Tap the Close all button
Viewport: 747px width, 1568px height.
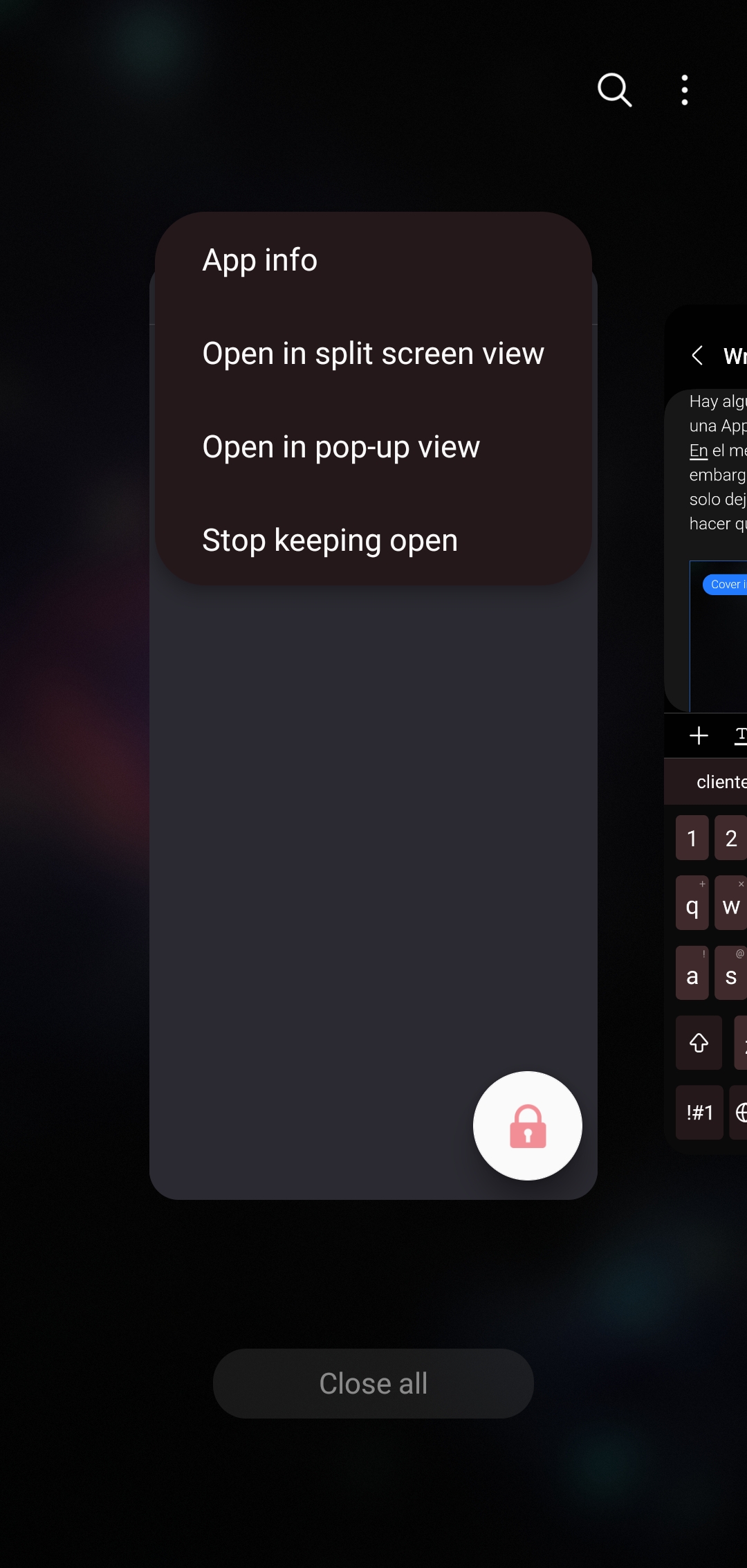(x=373, y=1384)
